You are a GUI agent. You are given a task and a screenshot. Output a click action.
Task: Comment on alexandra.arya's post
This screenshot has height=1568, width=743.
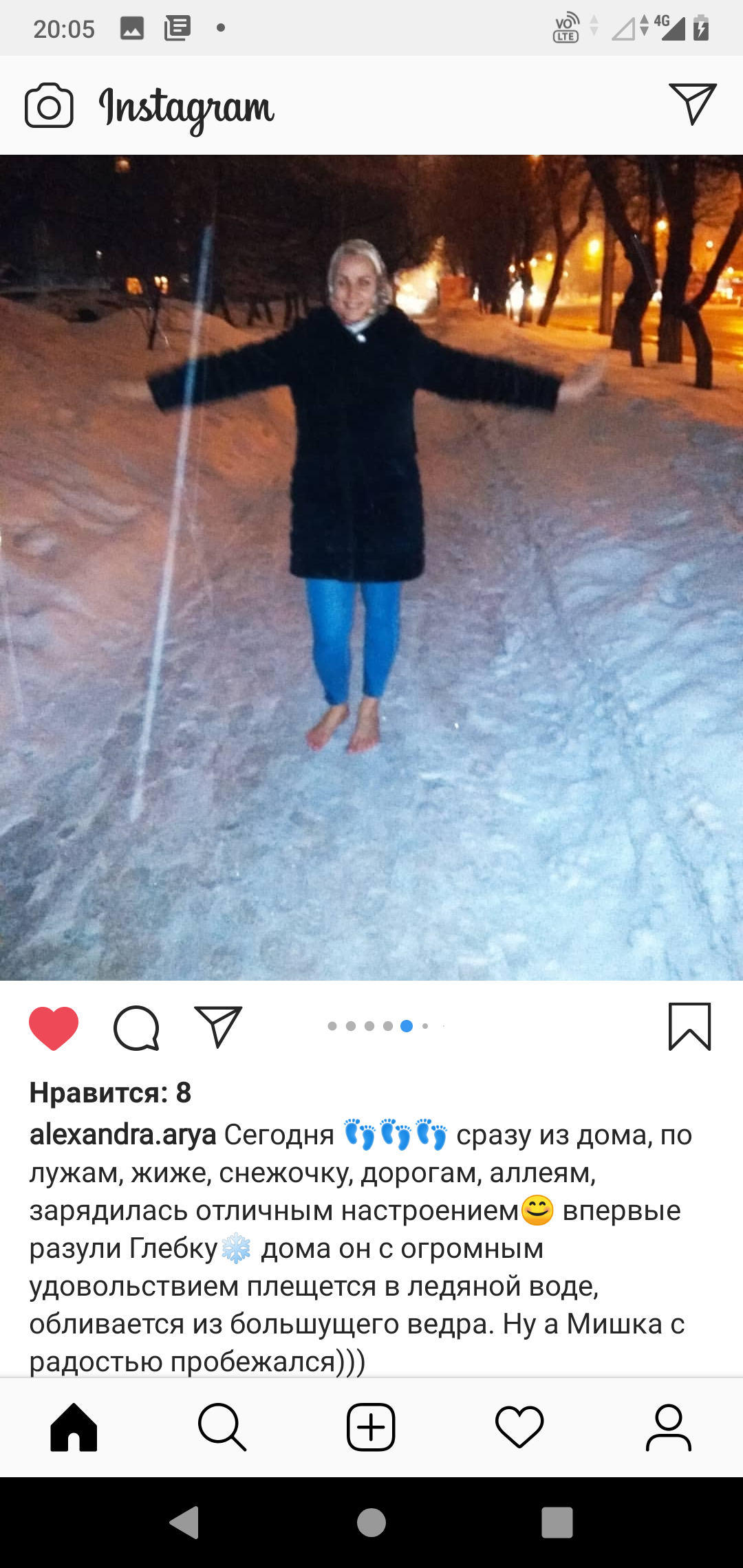[136, 1027]
